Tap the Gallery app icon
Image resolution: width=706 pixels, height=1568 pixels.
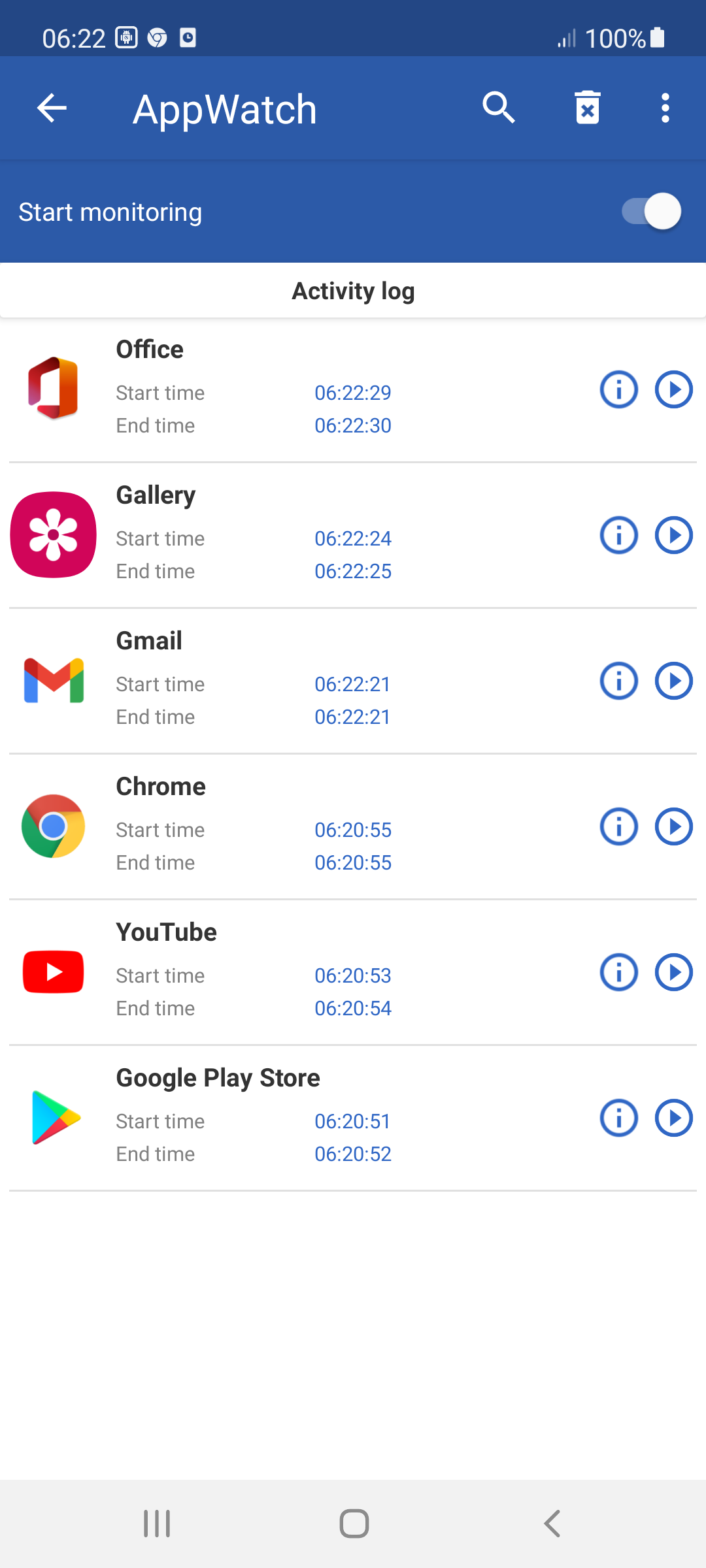click(x=53, y=534)
